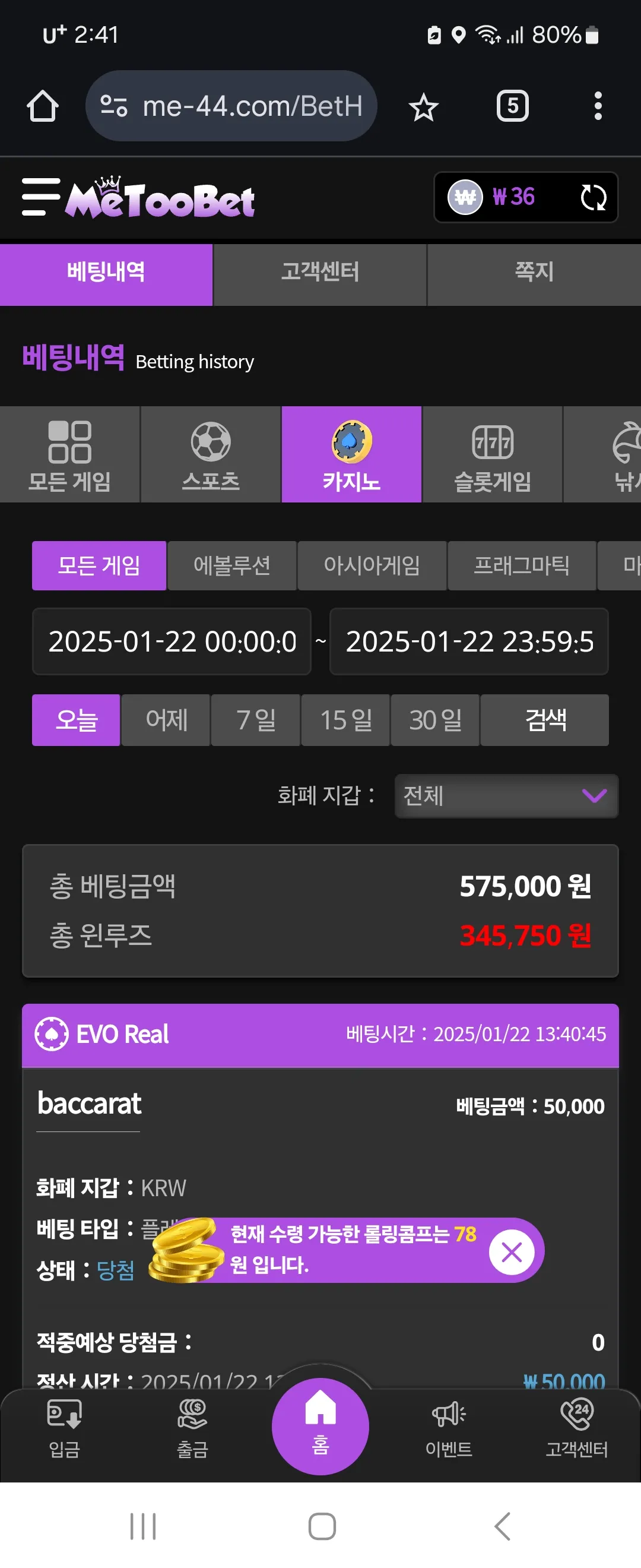
Task: Switch to the 고객센터 top tab
Action: [320, 272]
